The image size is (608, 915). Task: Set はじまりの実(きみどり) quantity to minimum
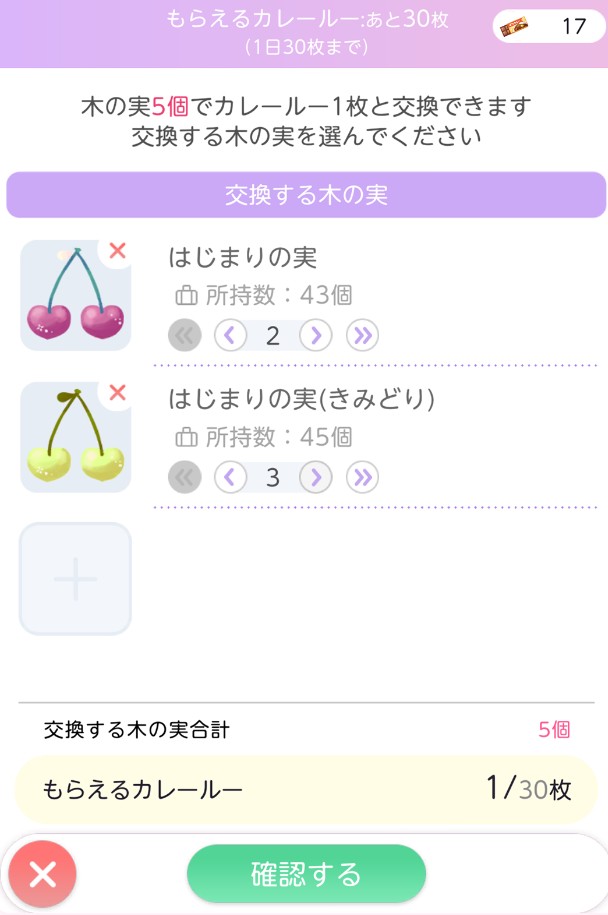click(185, 478)
